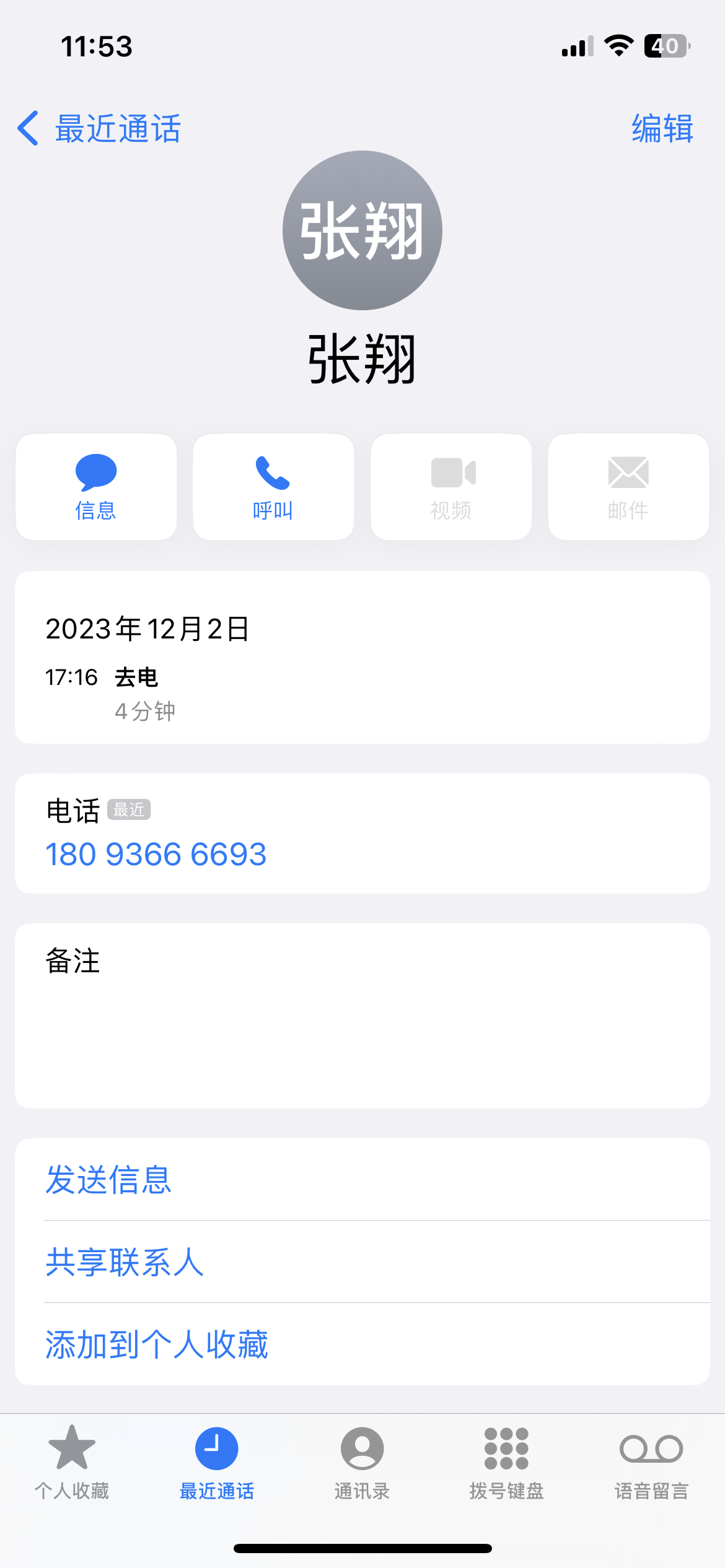725x1568 pixels.
Task: Dial phone number 180 9366 6693
Action: [156, 854]
